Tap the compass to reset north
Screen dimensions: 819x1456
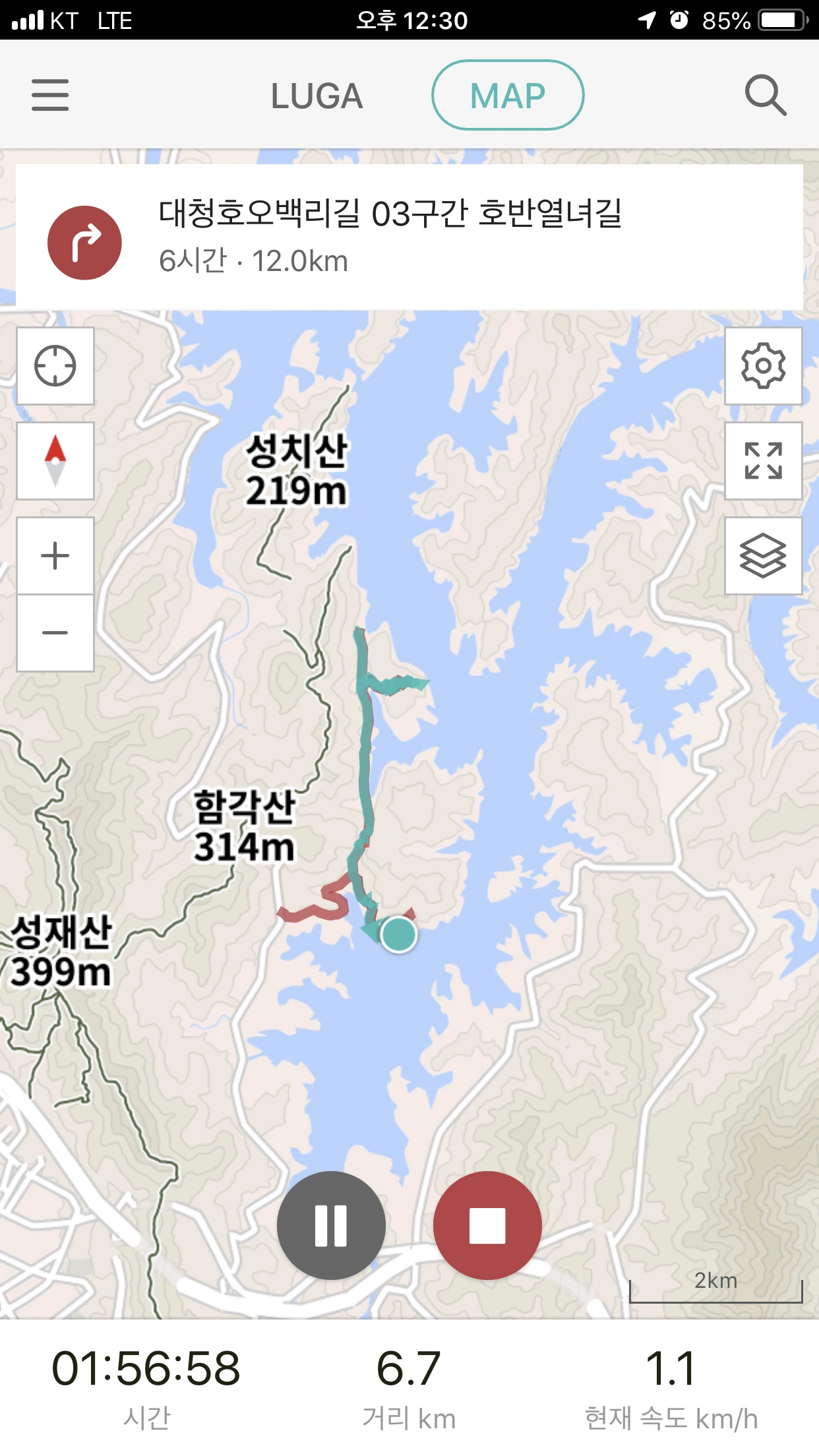[55, 461]
